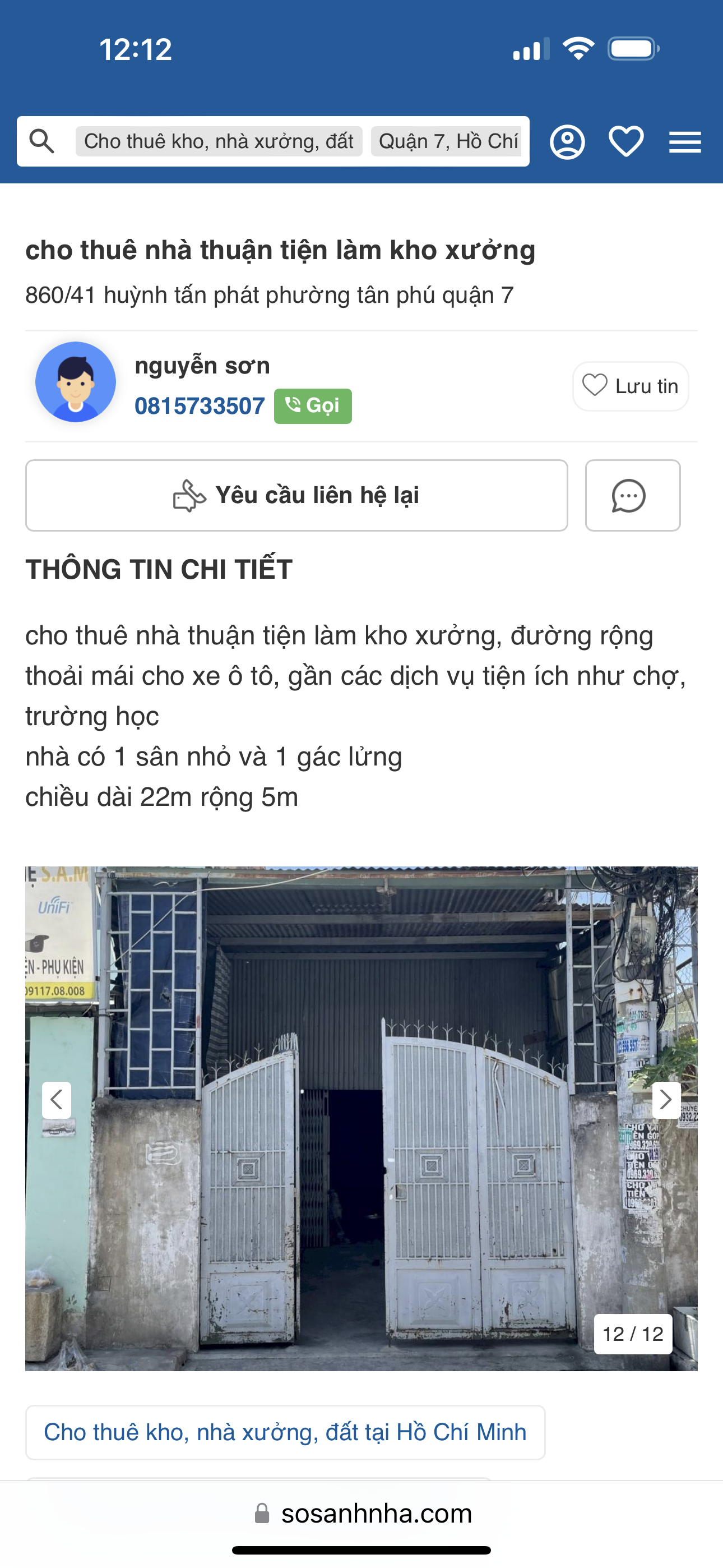This screenshot has height=1568, width=723.
Task: Click the phone icon inside the Gọi button
Action: click(294, 405)
